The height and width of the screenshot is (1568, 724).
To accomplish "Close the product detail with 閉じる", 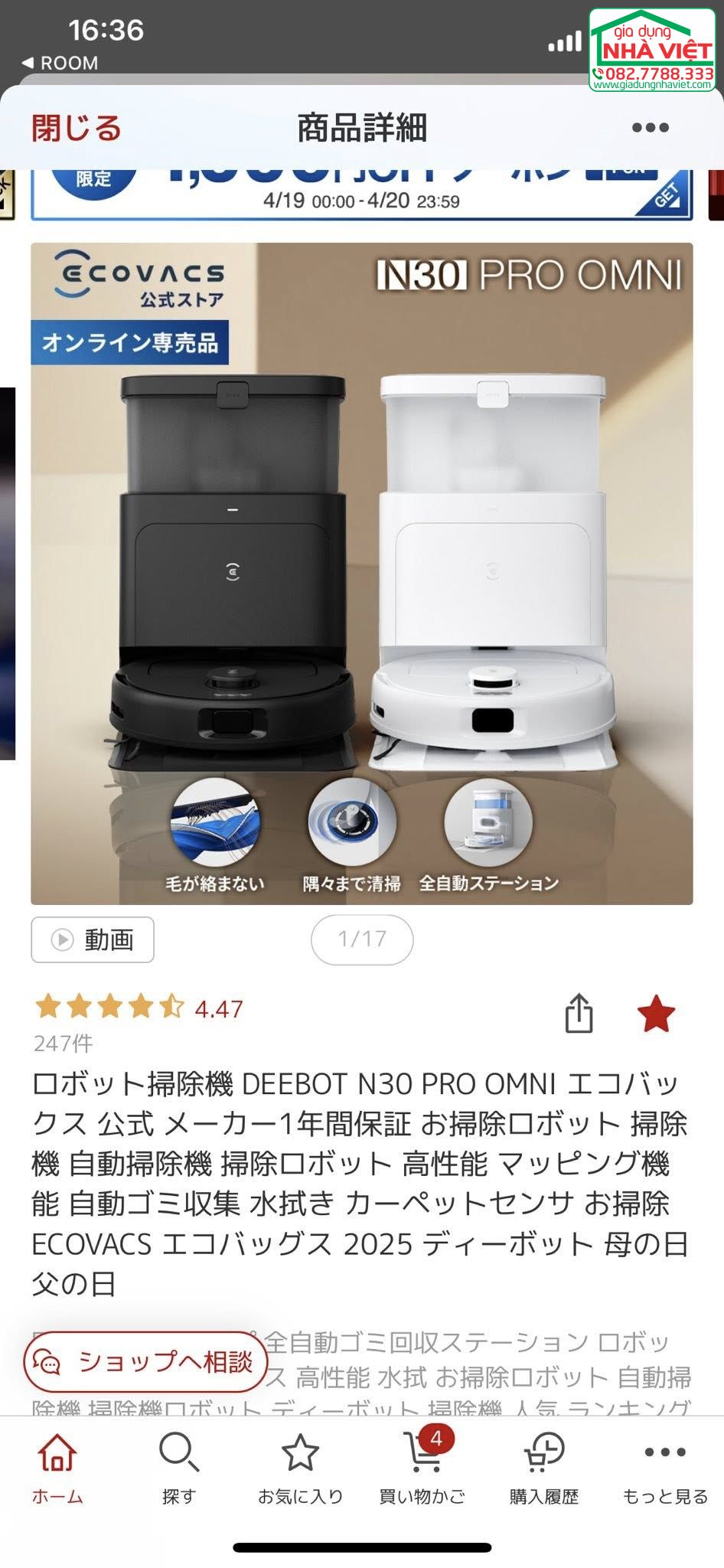I will (77, 128).
